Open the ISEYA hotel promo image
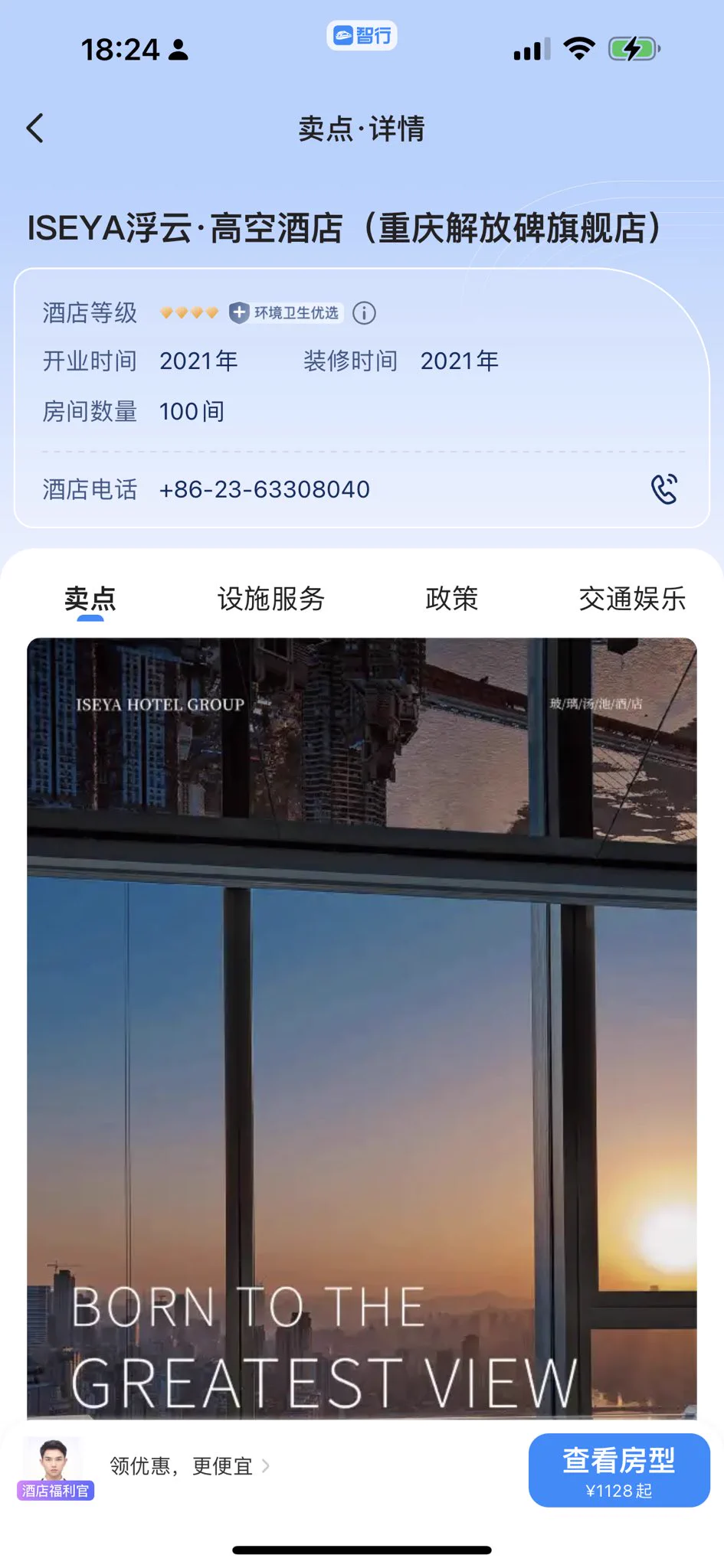 point(362,1026)
